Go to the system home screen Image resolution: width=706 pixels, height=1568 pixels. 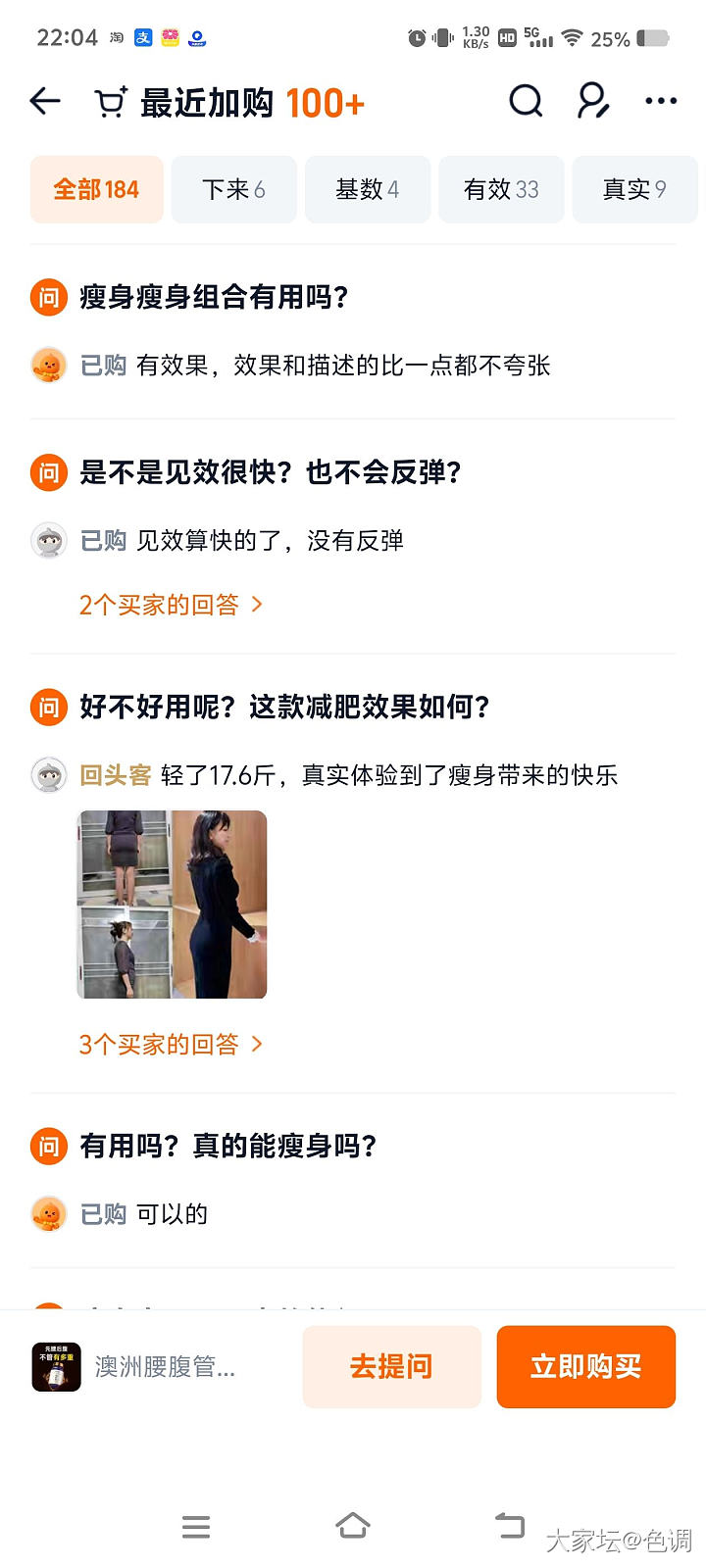click(353, 1526)
